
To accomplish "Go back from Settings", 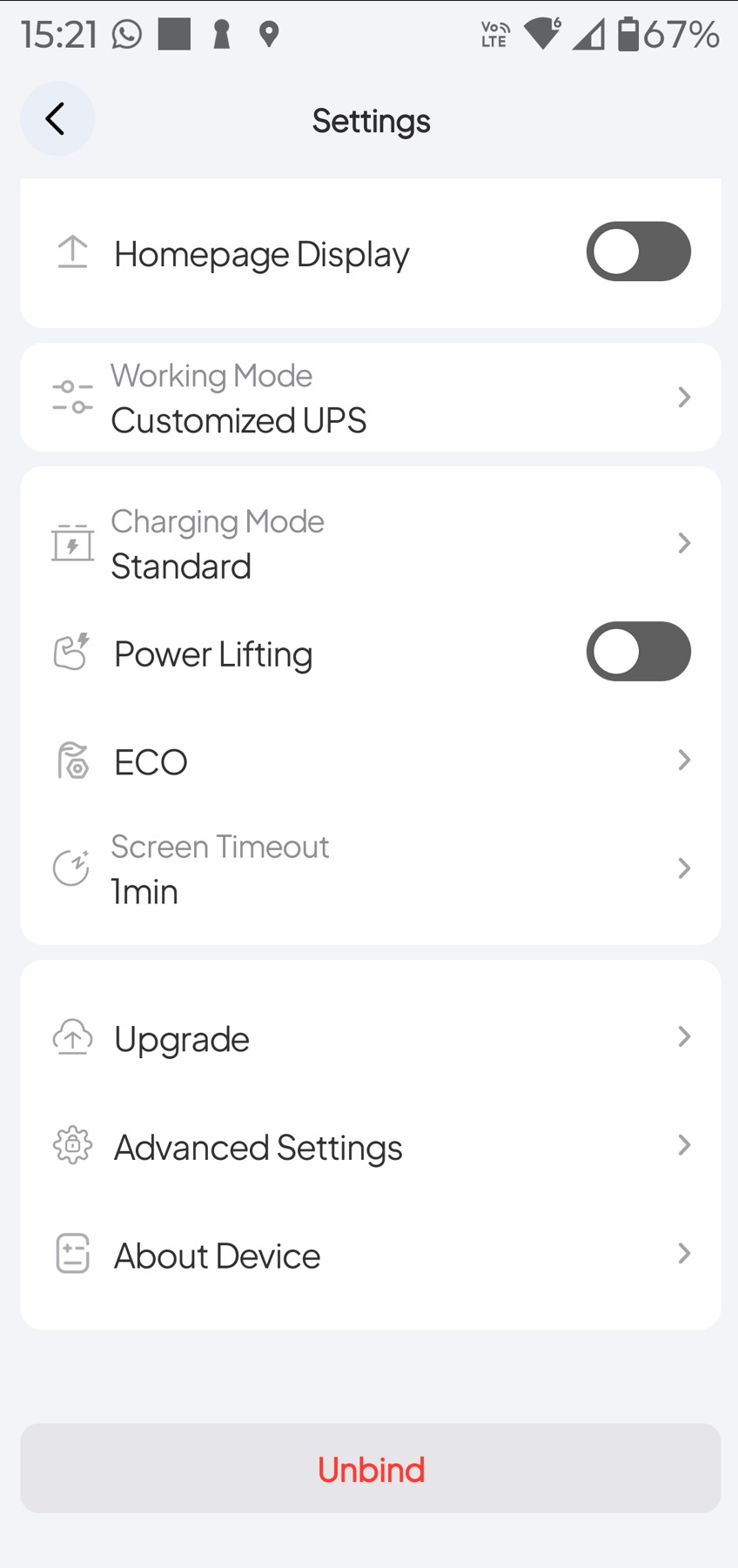I will click(57, 119).
